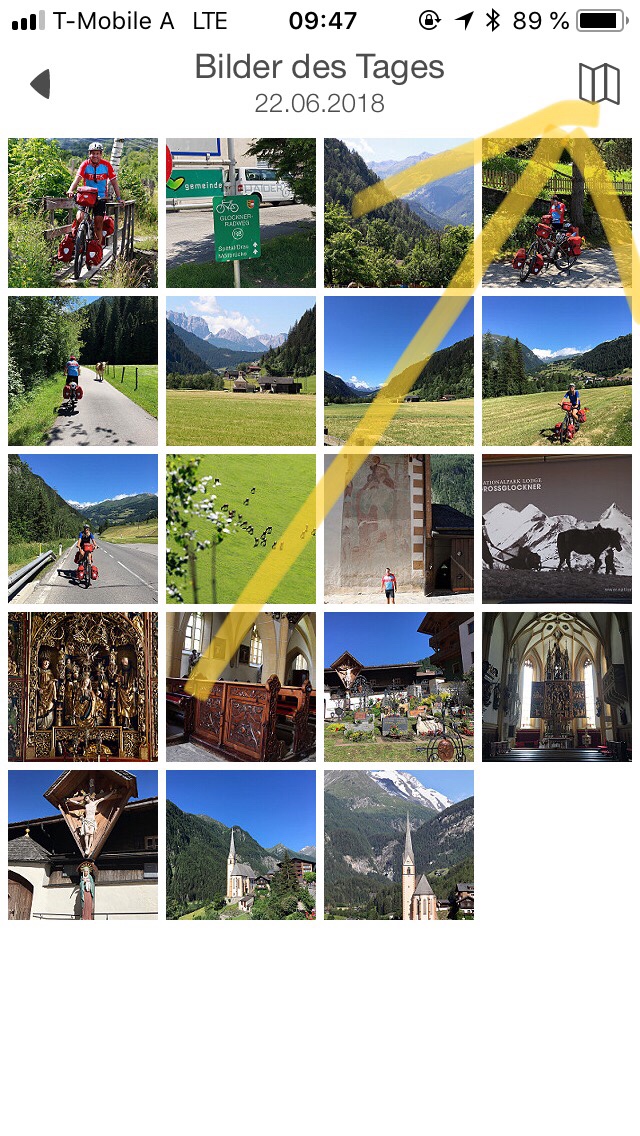This screenshot has width=640, height=1136.
Task: Open the crucifix under wooden roof photo
Action: 83,845
